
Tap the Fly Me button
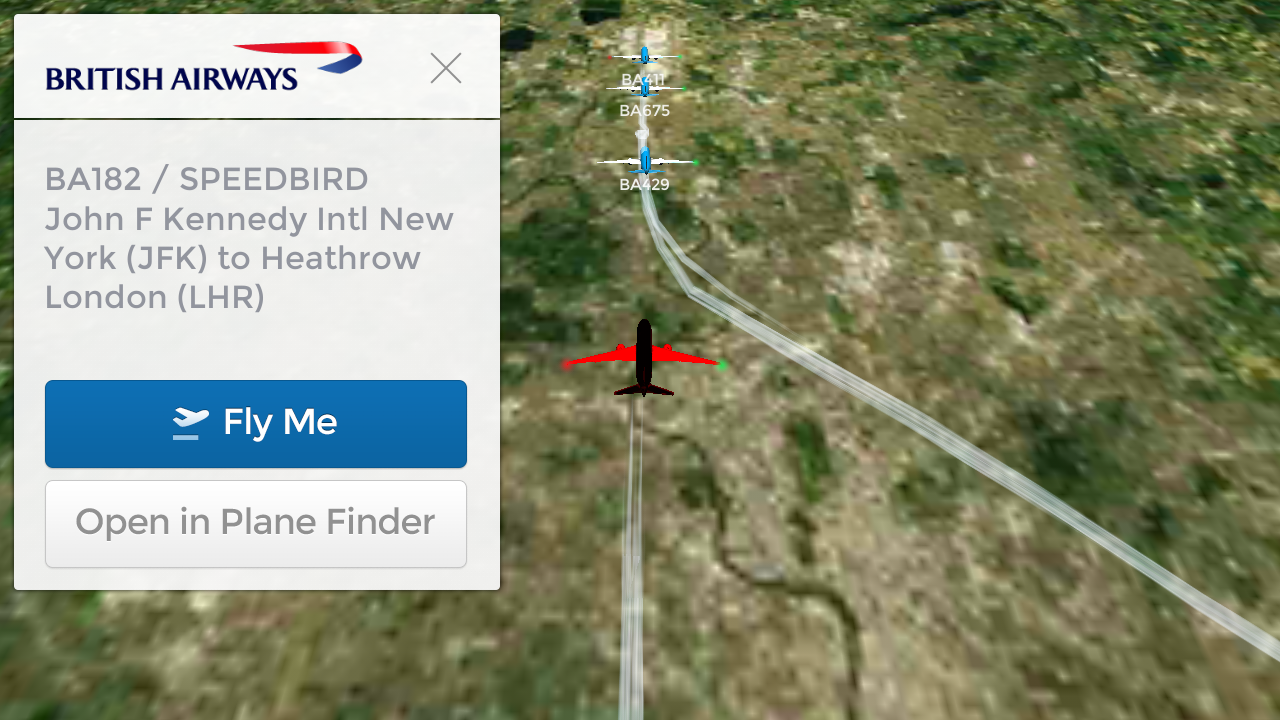pos(256,423)
